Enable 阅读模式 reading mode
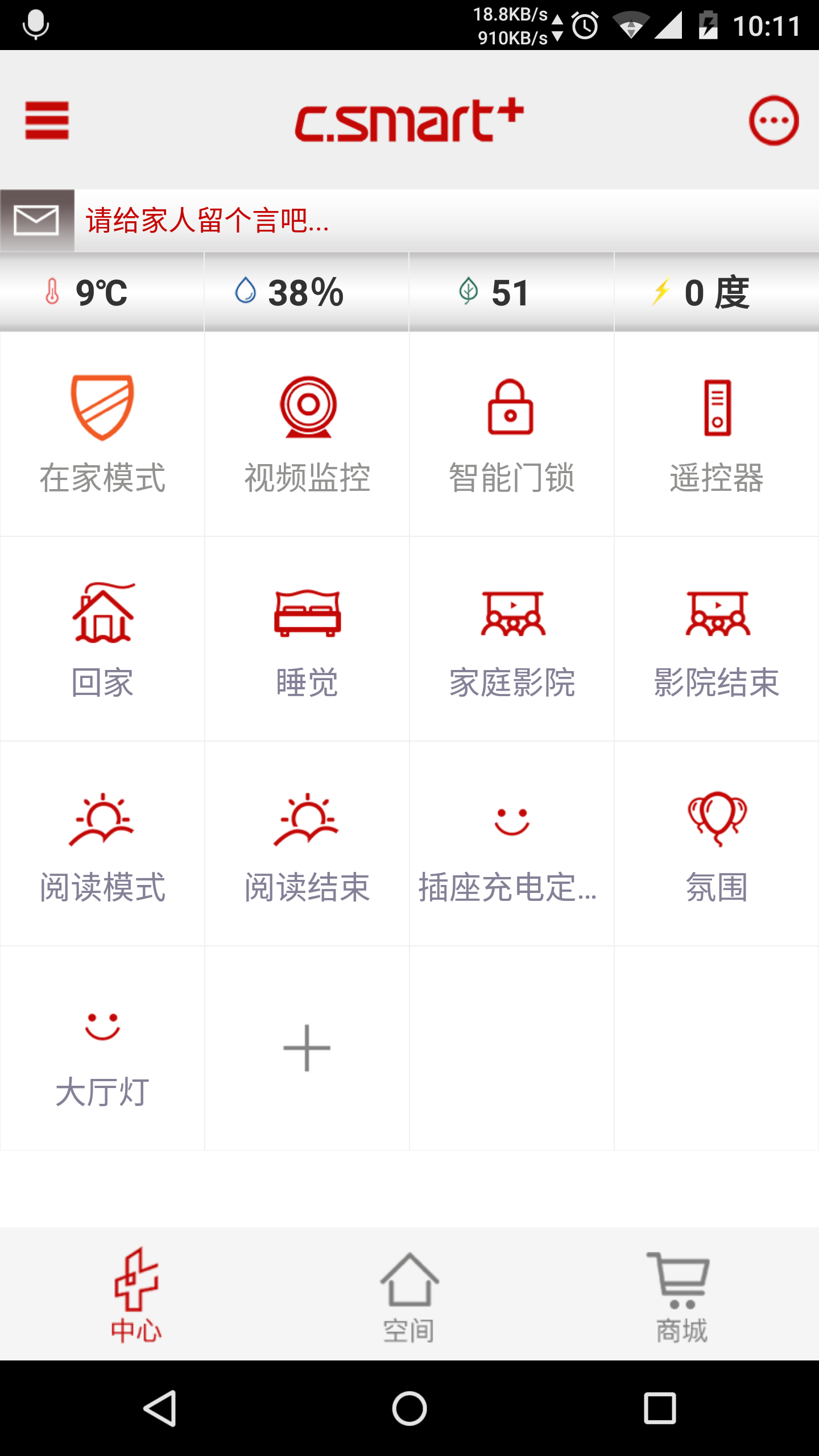This screenshot has height=1456, width=819. tap(102, 844)
